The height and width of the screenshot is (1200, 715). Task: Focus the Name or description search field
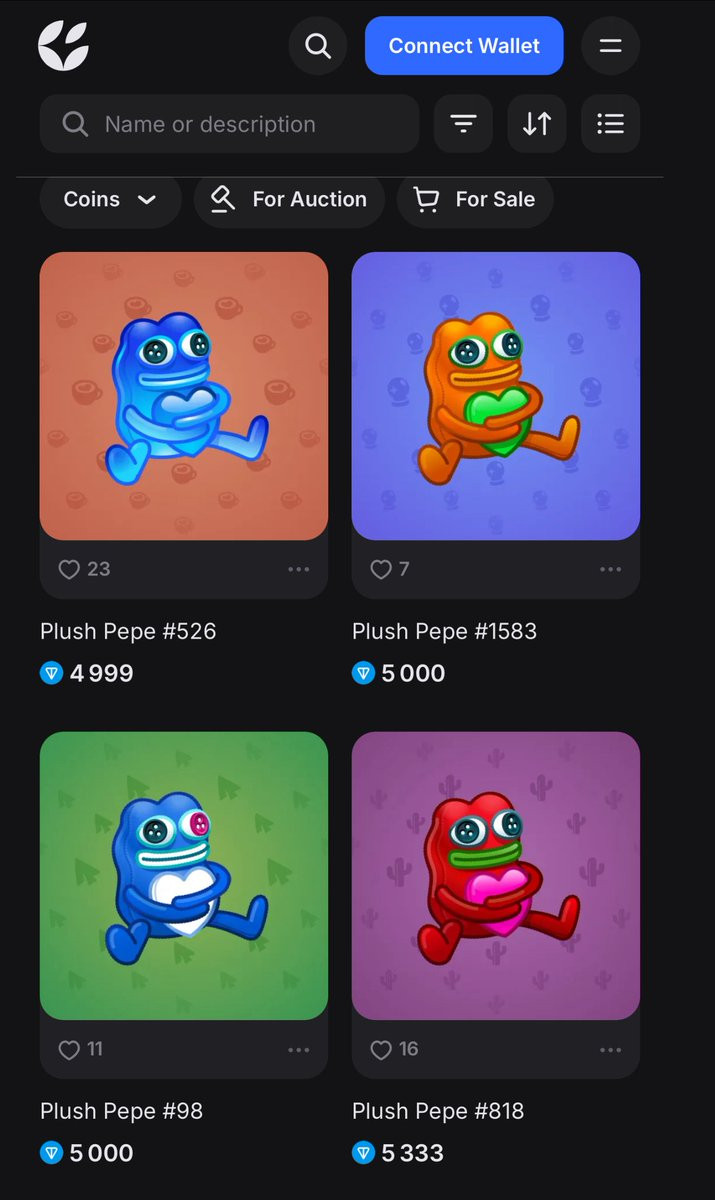click(x=229, y=124)
